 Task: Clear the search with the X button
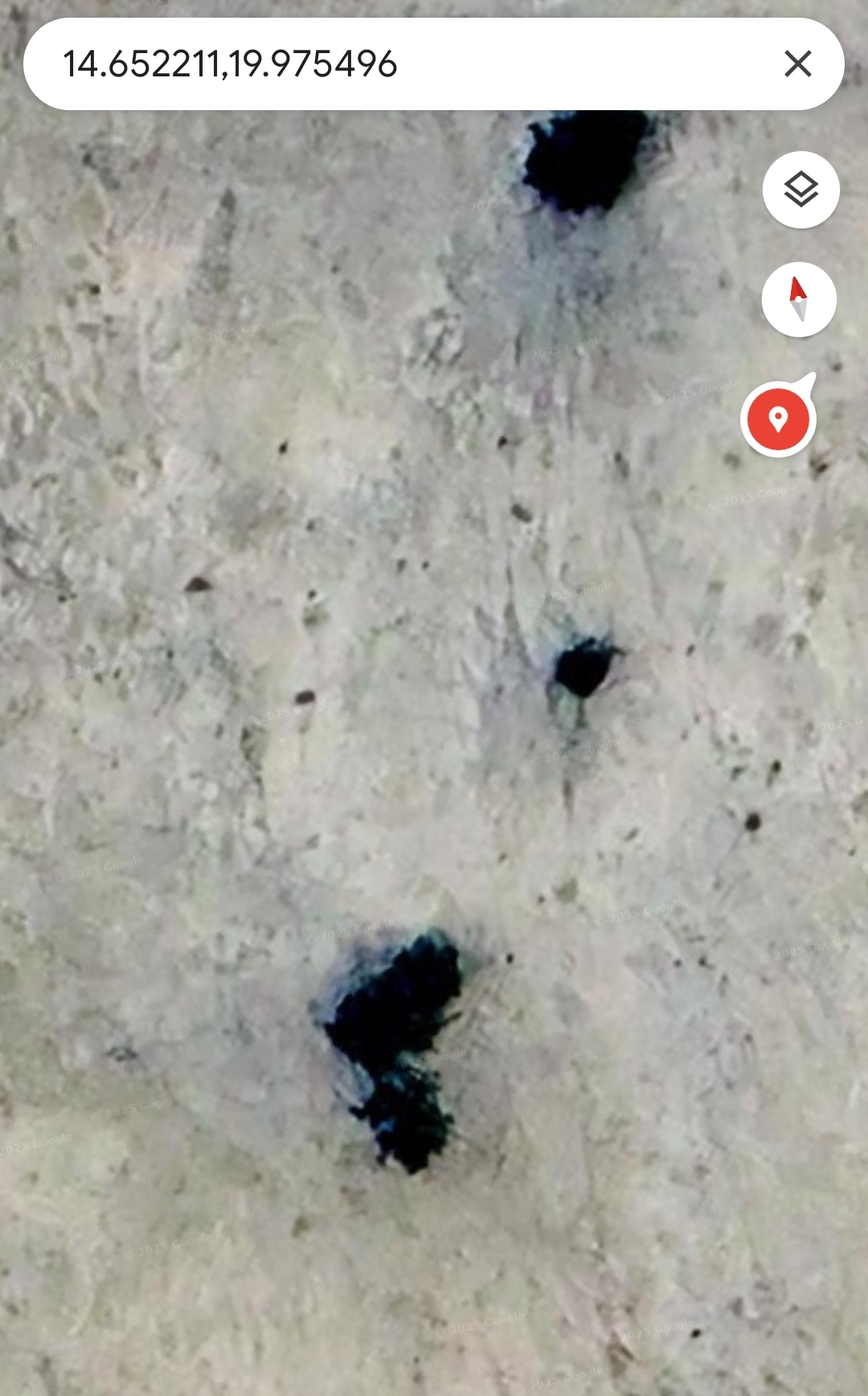(797, 64)
